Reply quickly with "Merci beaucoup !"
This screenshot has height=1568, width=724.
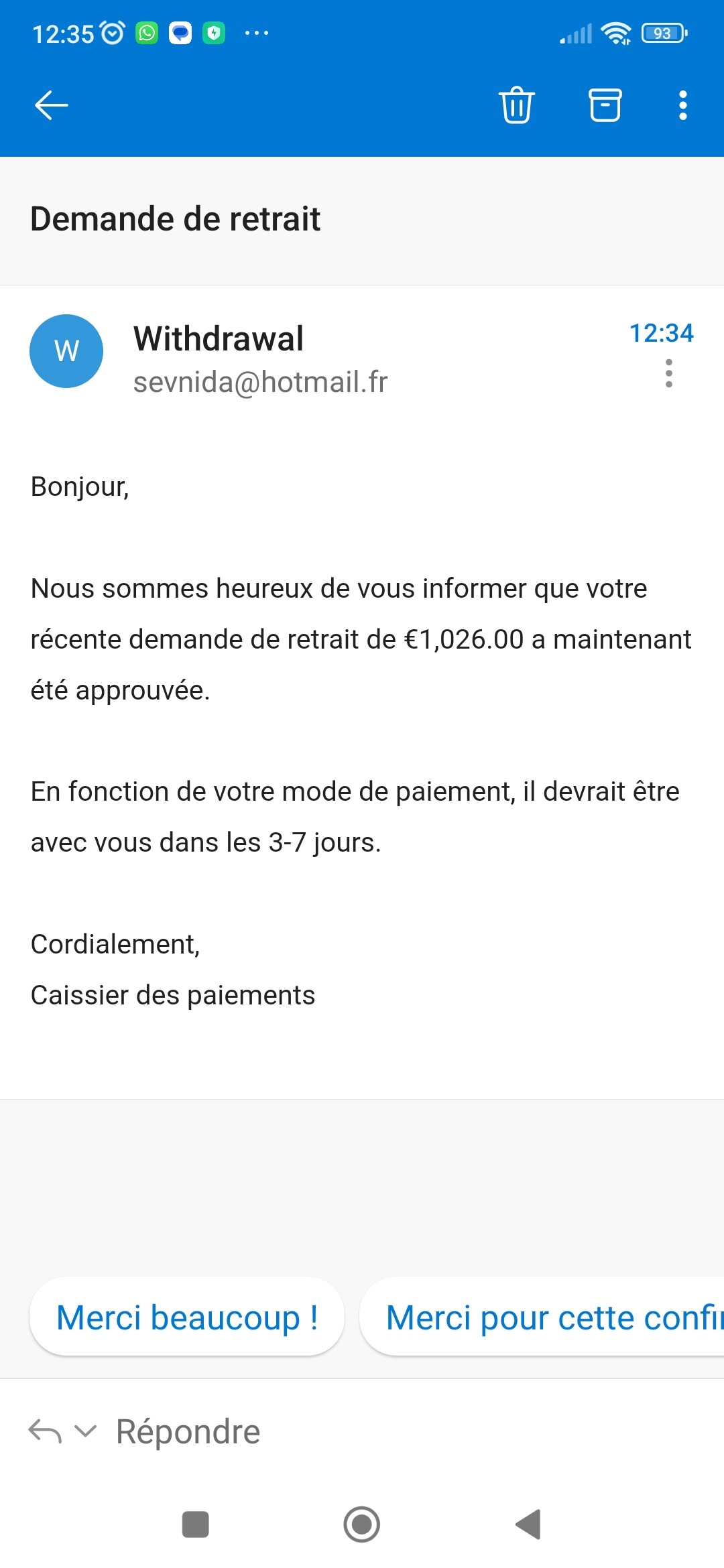tap(187, 1317)
